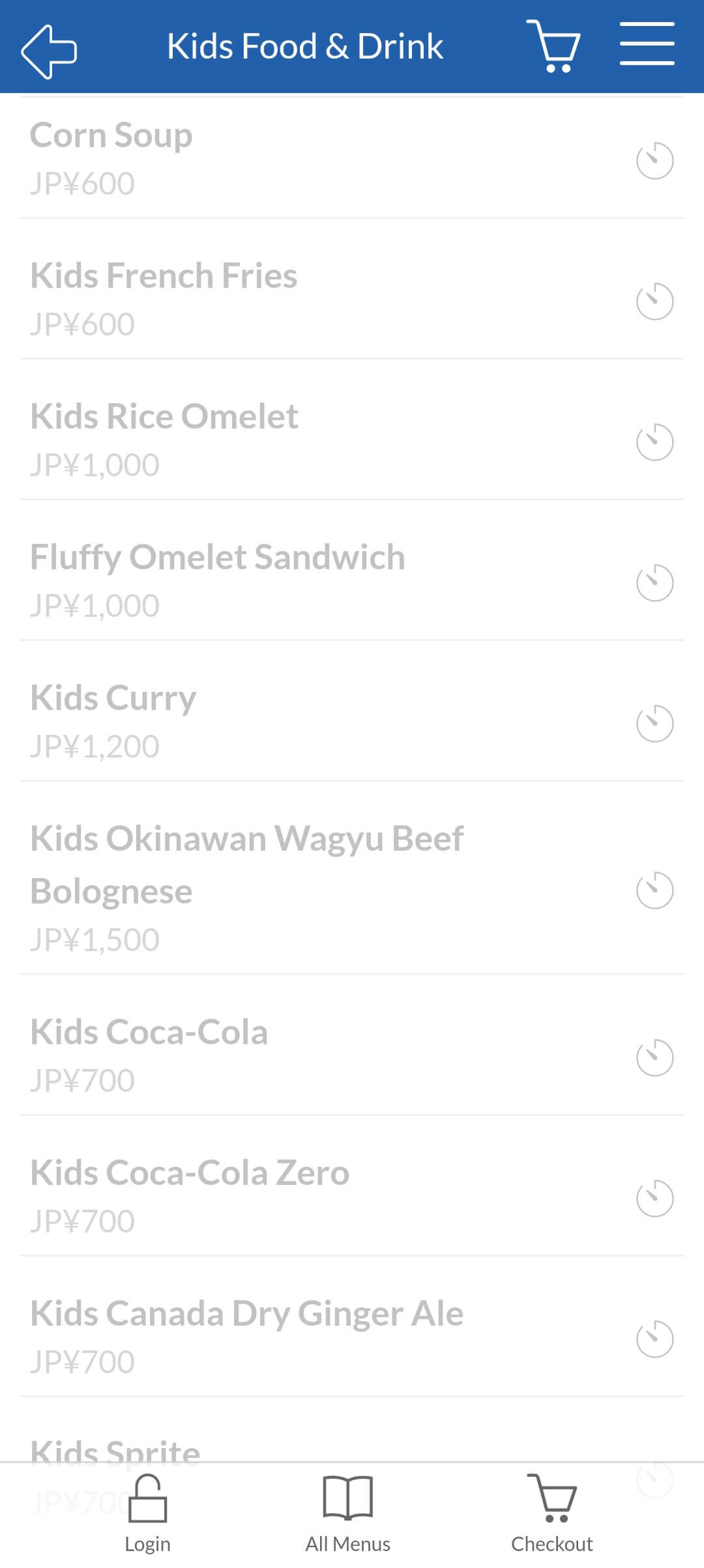Screen dimensions: 704x1568
Task: Go back using the arrow icon
Action: click(49, 51)
